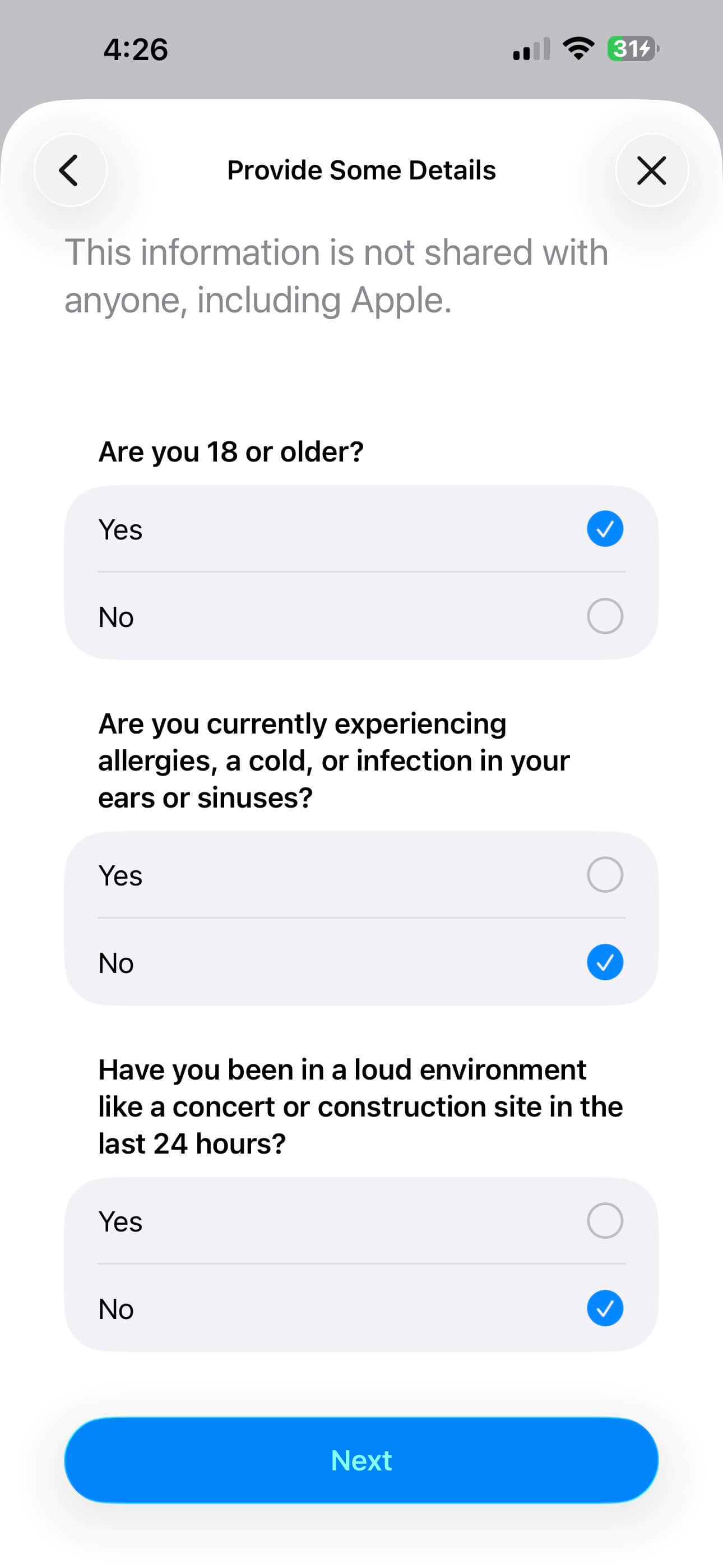Continue with the Next button

click(361, 1460)
